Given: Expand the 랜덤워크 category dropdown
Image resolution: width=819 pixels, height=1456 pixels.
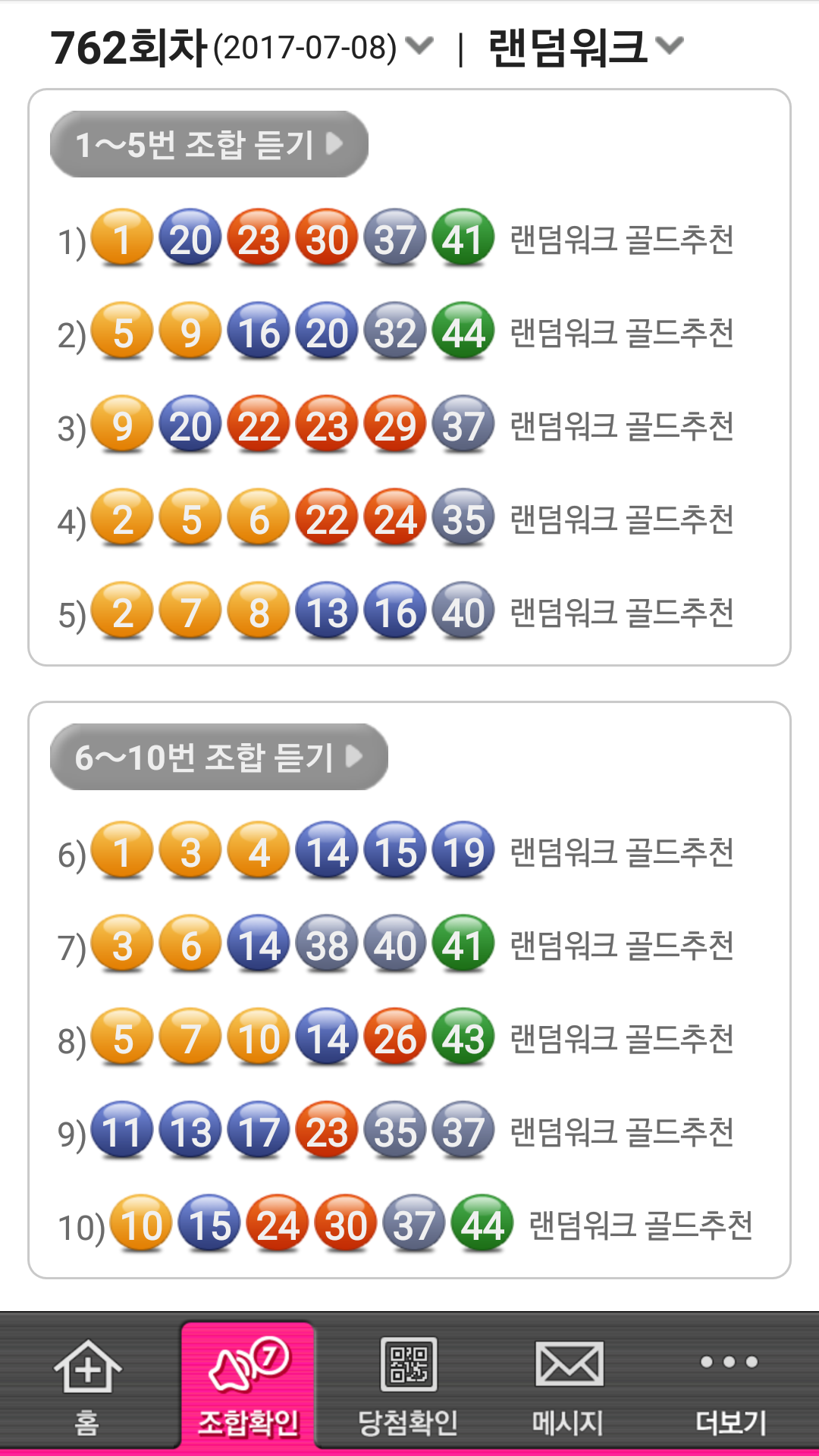Looking at the screenshot, I should (585, 47).
